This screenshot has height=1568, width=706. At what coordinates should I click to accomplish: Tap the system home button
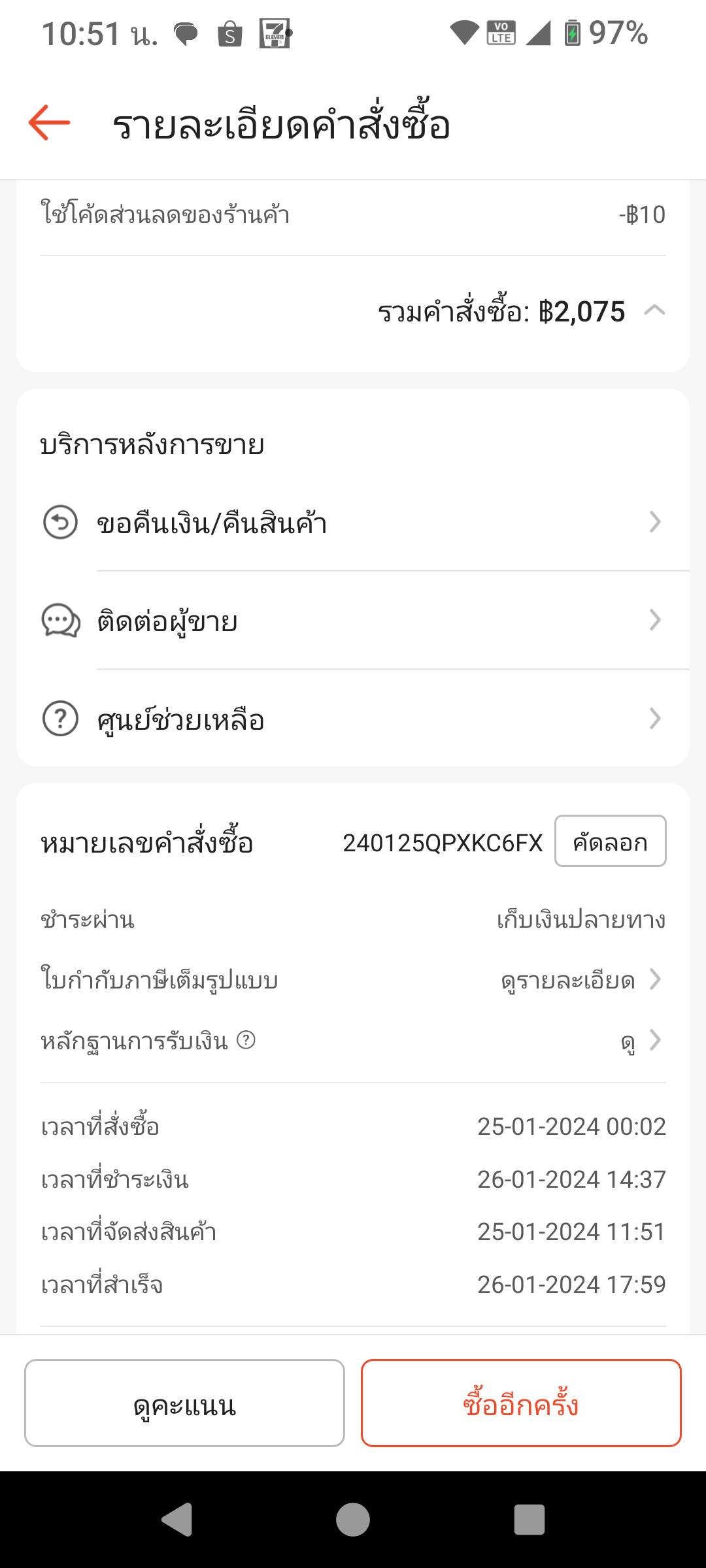pyautogui.click(x=353, y=1520)
